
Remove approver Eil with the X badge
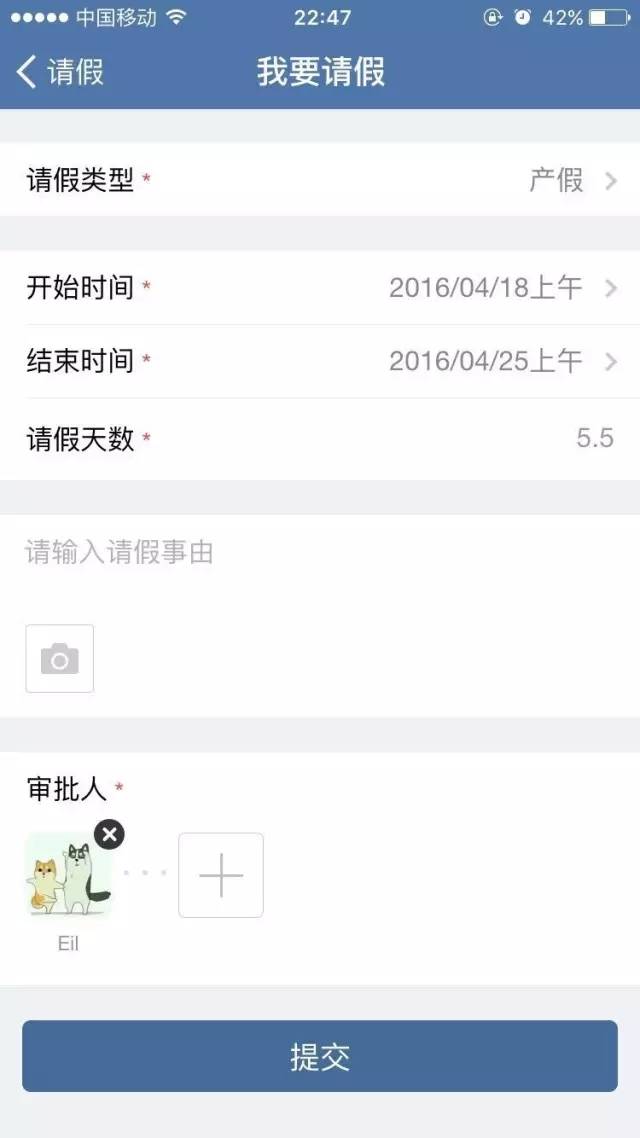click(x=109, y=834)
